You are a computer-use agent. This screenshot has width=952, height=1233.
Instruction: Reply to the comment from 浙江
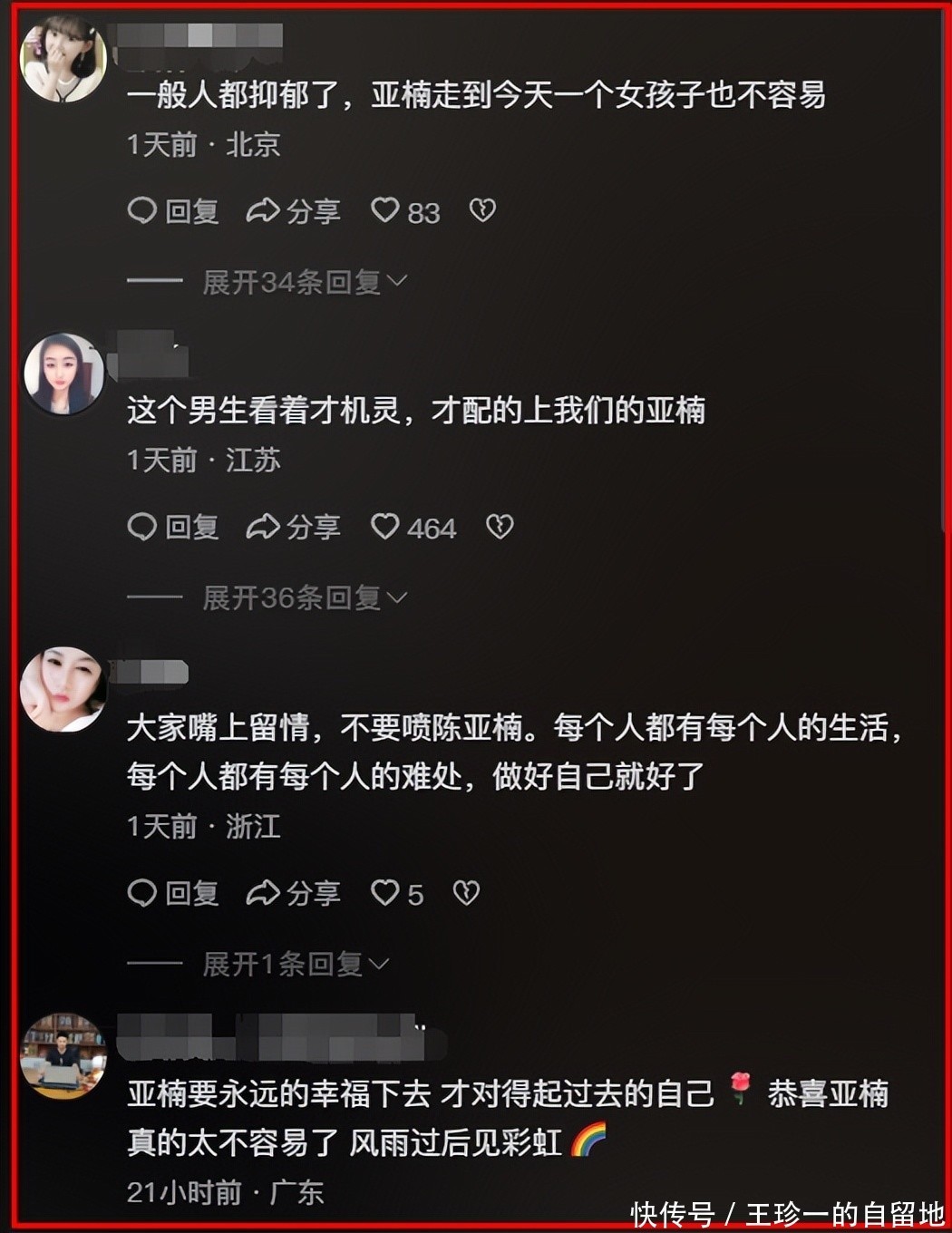pos(173,893)
